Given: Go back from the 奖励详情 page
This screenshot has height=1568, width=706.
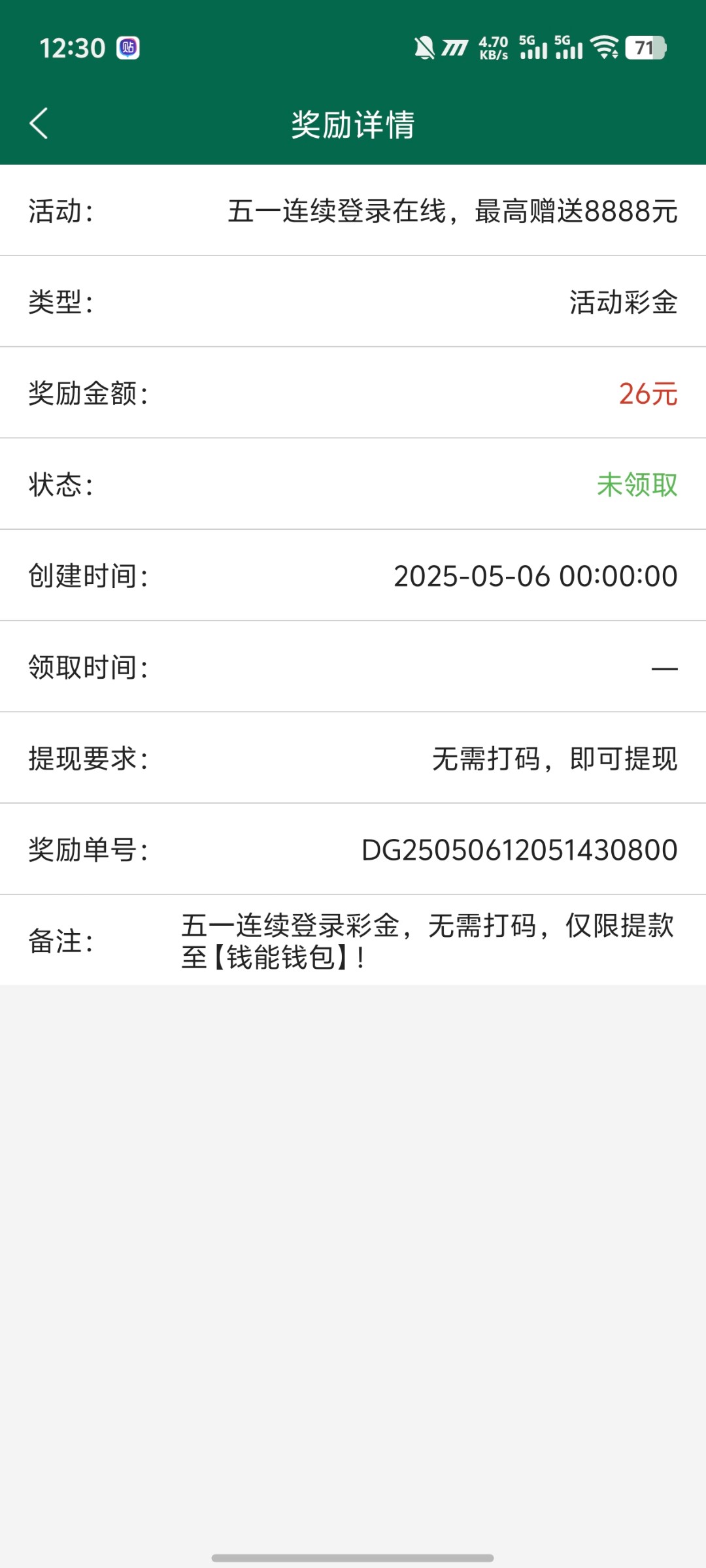Looking at the screenshot, I should tap(39, 123).
